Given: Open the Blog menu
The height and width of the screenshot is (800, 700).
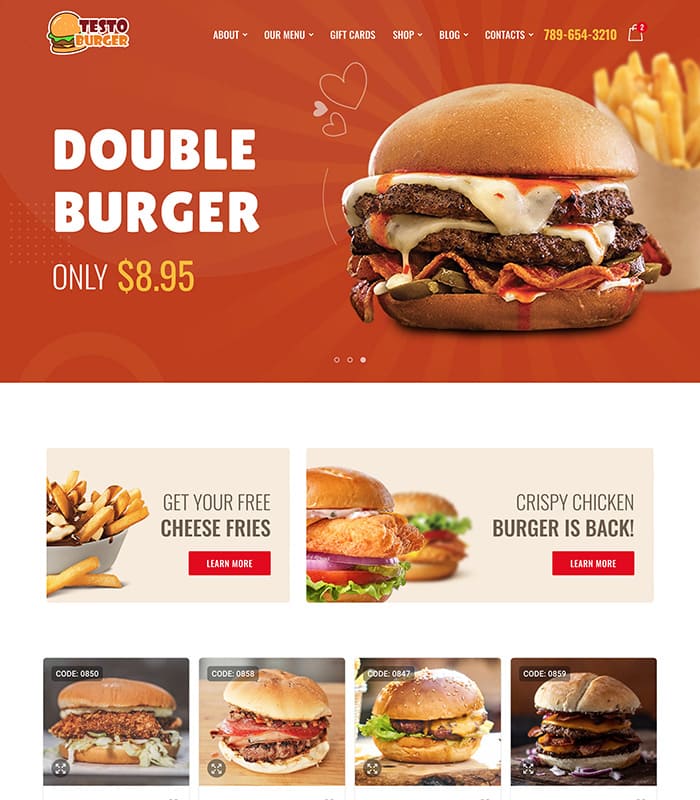Looking at the screenshot, I should (x=453, y=35).
